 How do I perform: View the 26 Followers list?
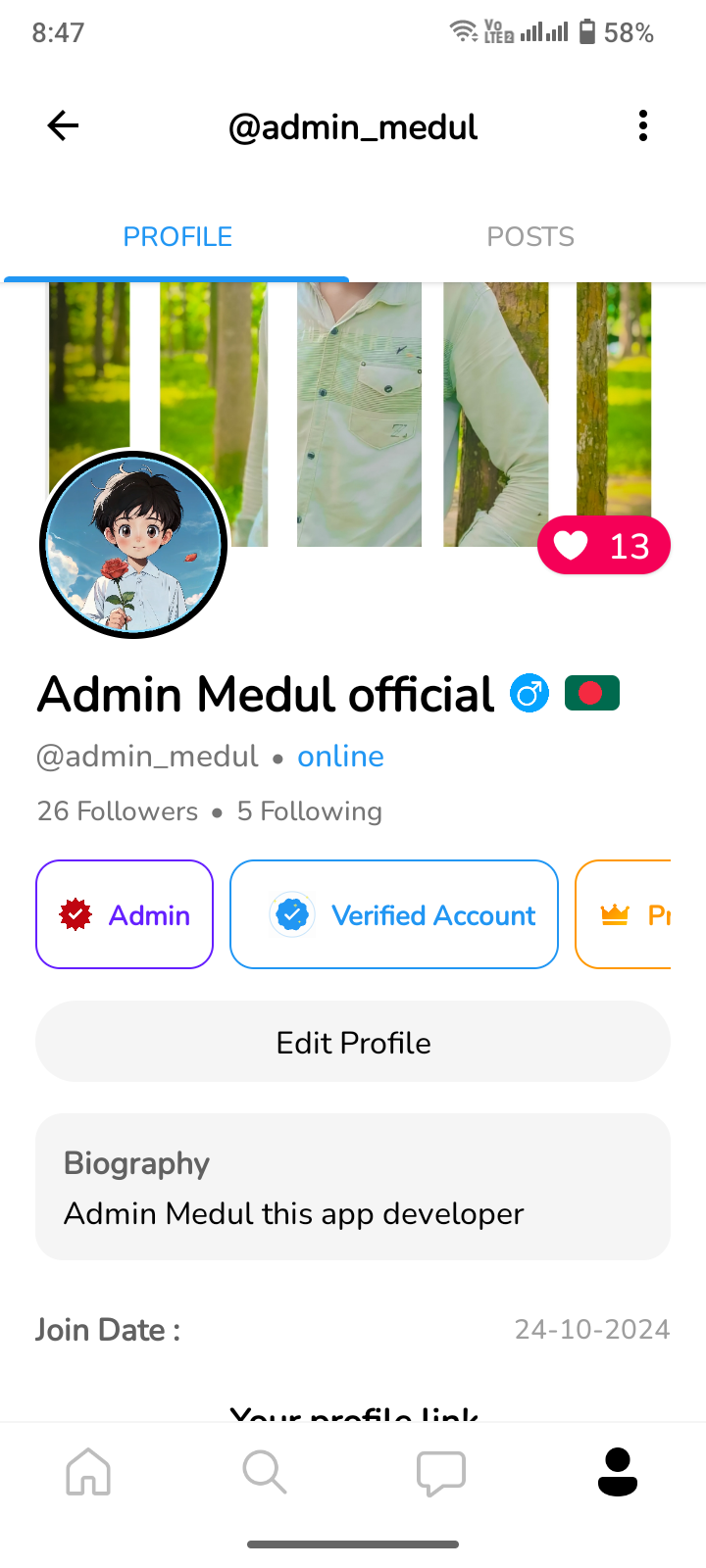[x=118, y=811]
